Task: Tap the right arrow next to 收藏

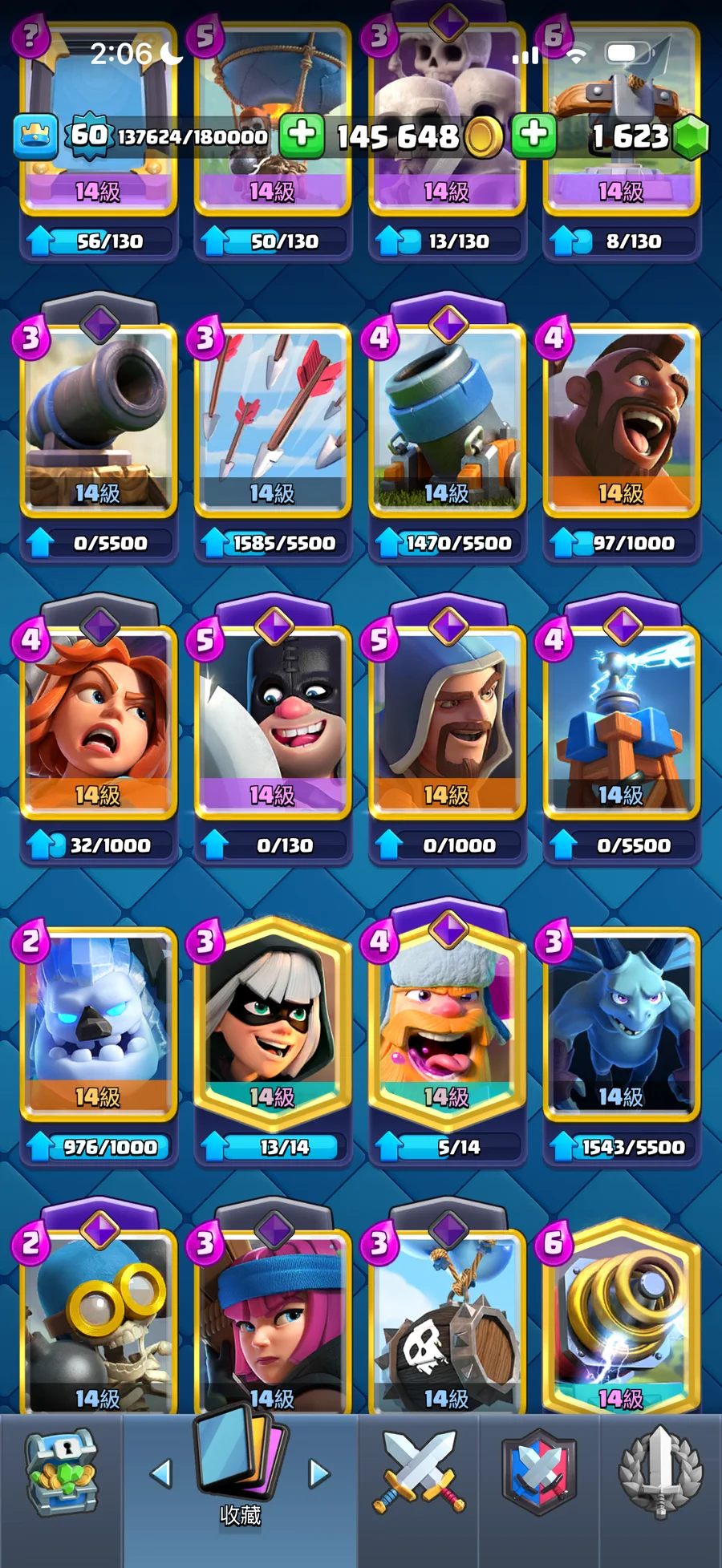Action: click(319, 1473)
